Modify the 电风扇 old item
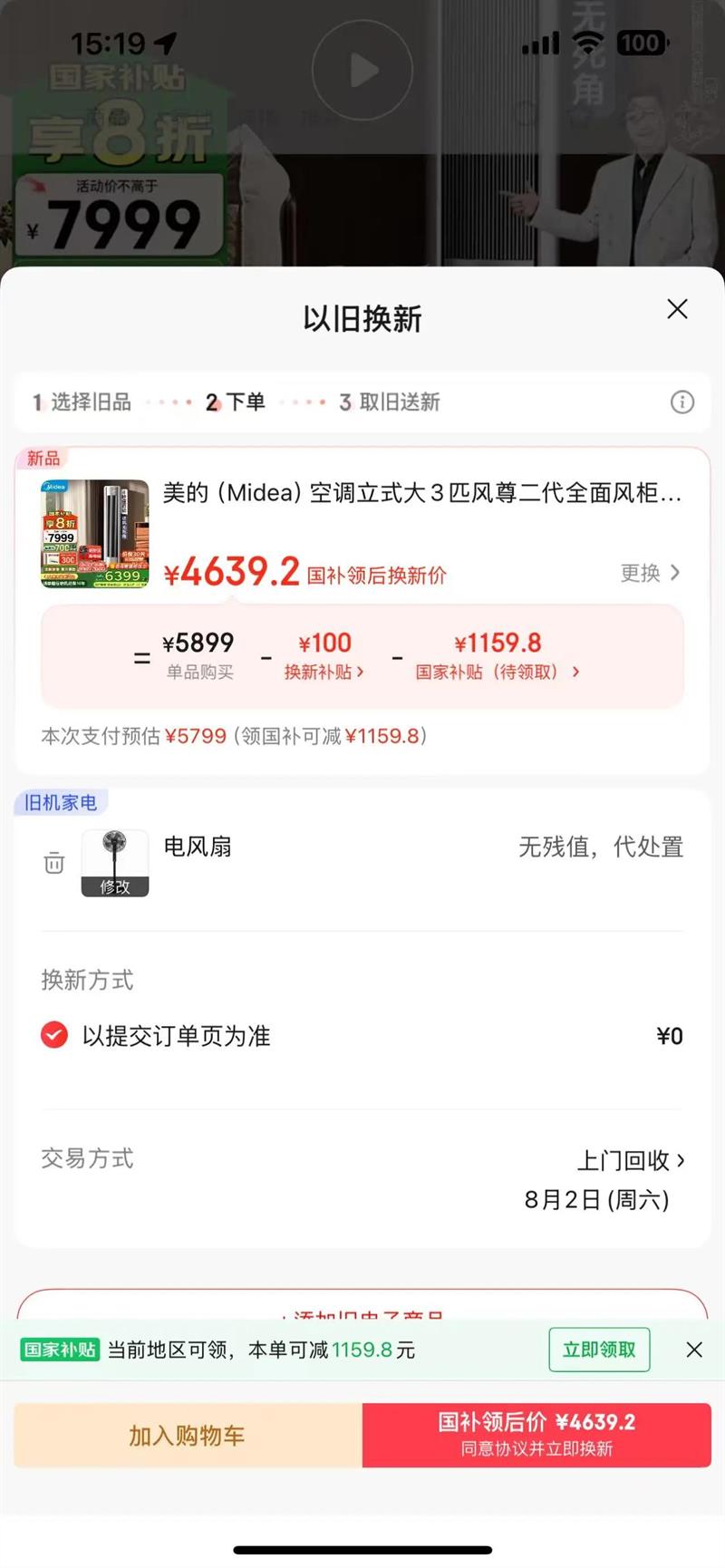 [115, 886]
